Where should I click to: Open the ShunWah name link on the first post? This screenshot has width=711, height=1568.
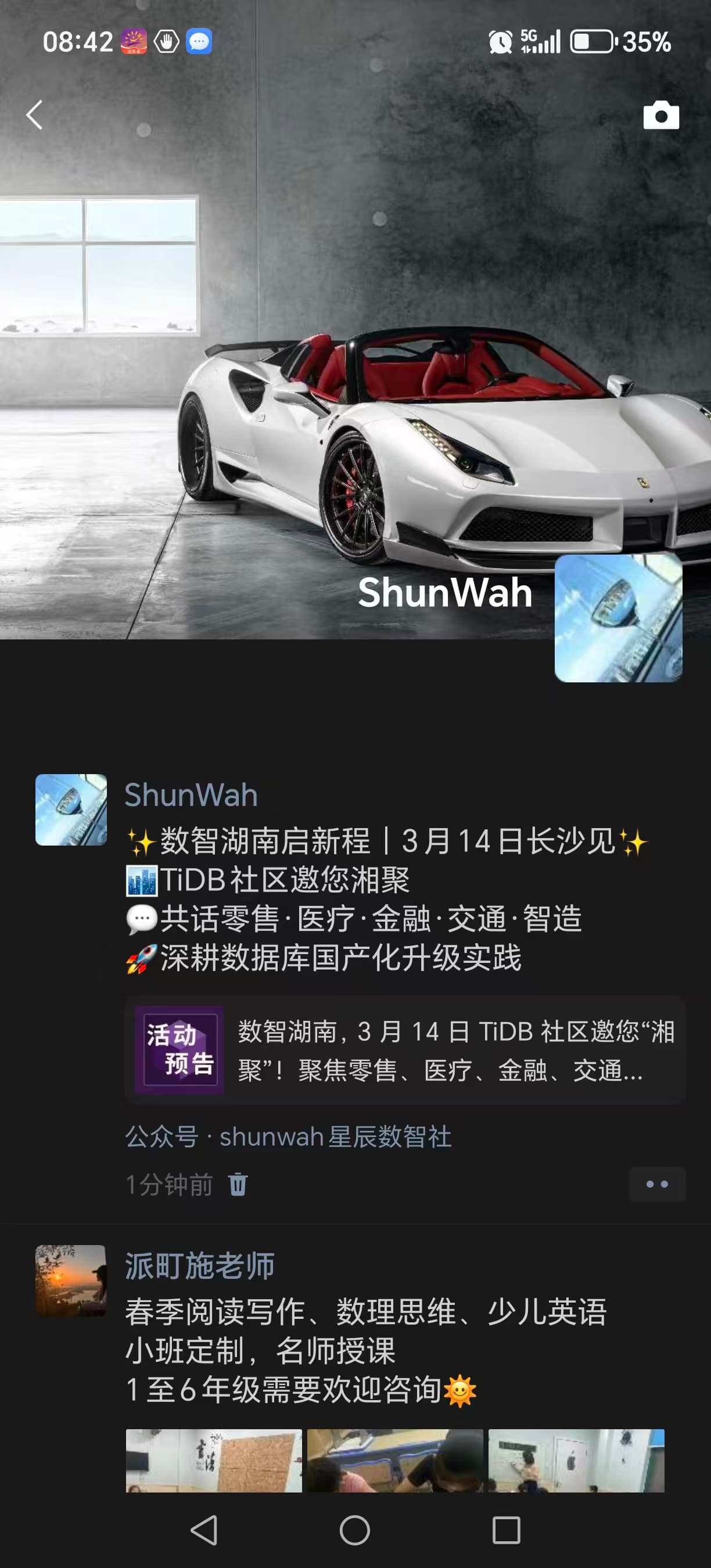click(x=191, y=795)
